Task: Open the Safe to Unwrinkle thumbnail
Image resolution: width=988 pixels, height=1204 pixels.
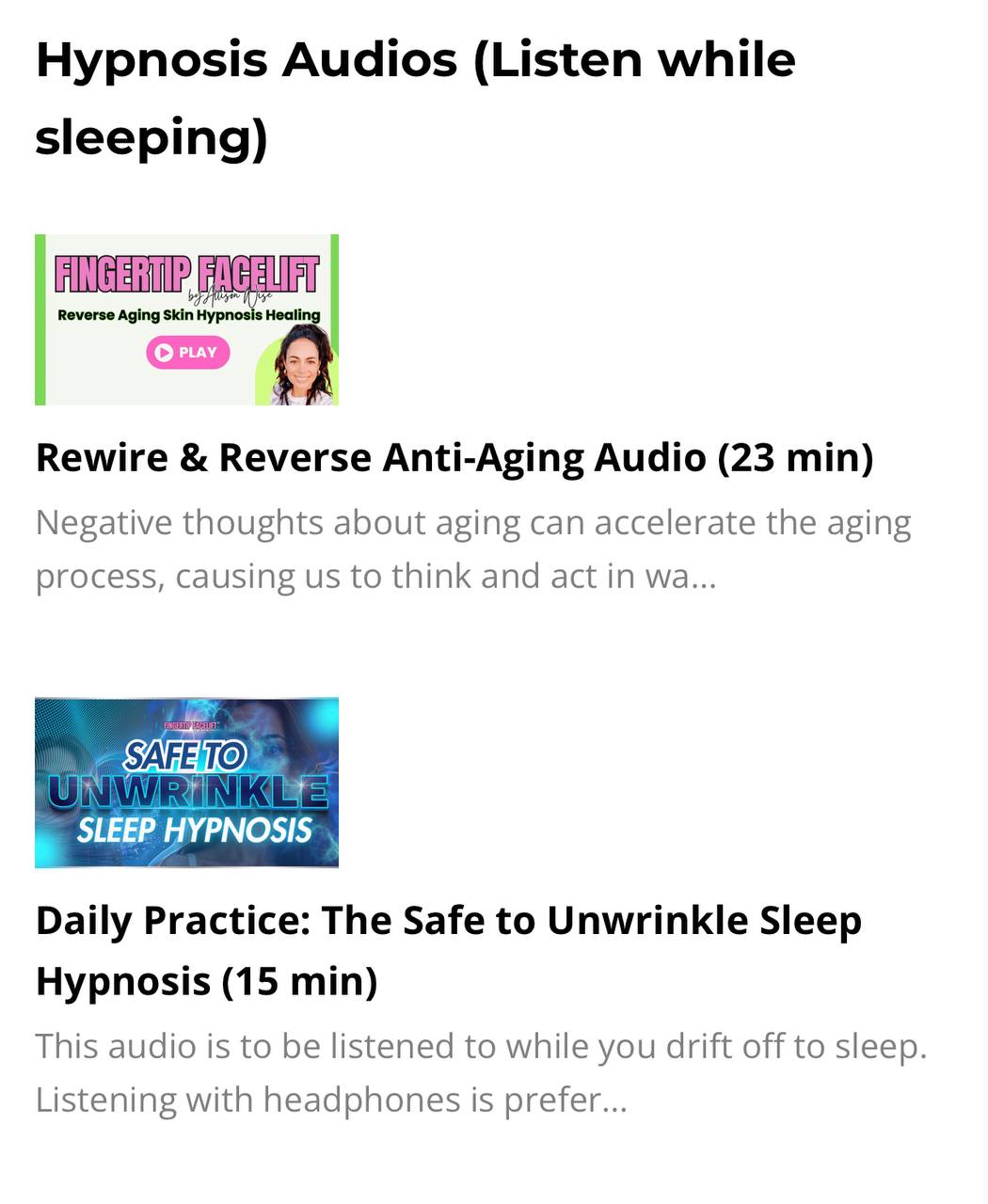Action: click(x=186, y=782)
